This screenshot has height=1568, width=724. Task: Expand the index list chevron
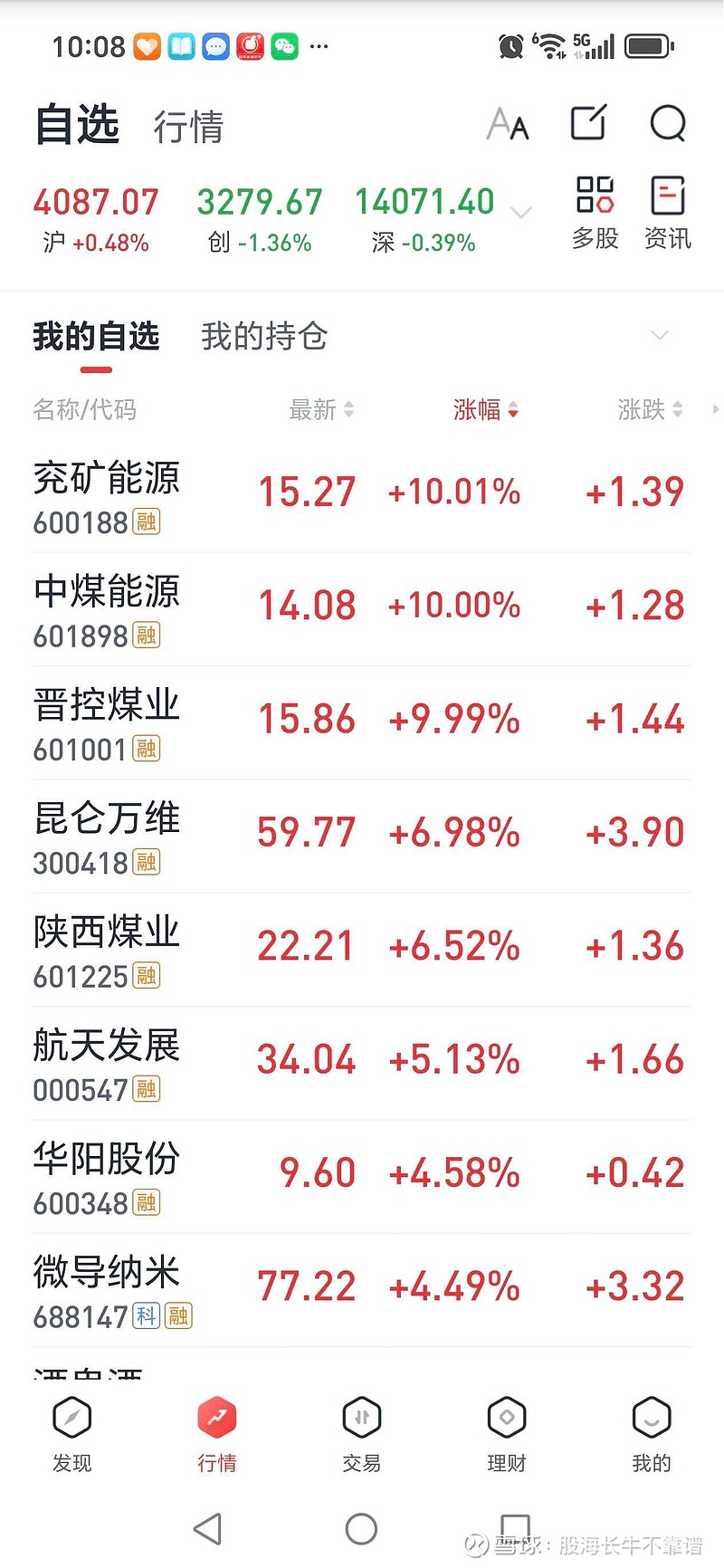click(x=521, y=213)
